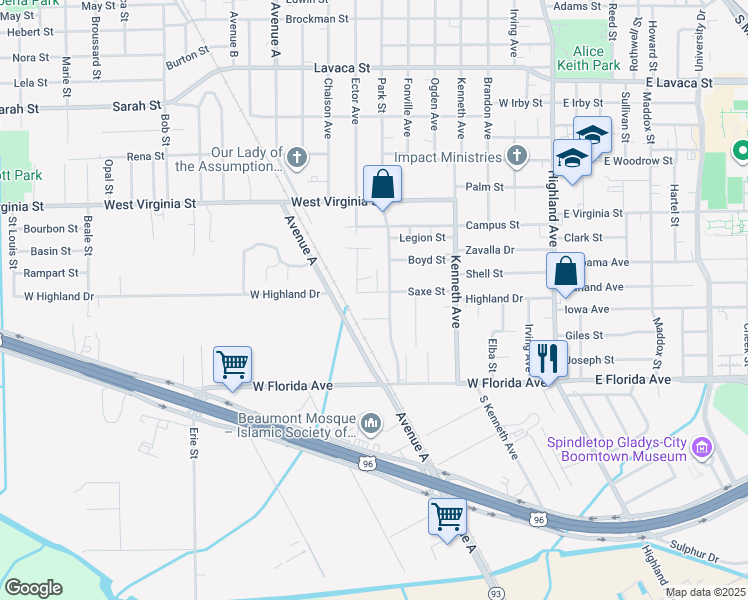Open the shopping bag marker on West Virginia St
The width and height of the screenshot is (748, 600).
coord(382,186)
